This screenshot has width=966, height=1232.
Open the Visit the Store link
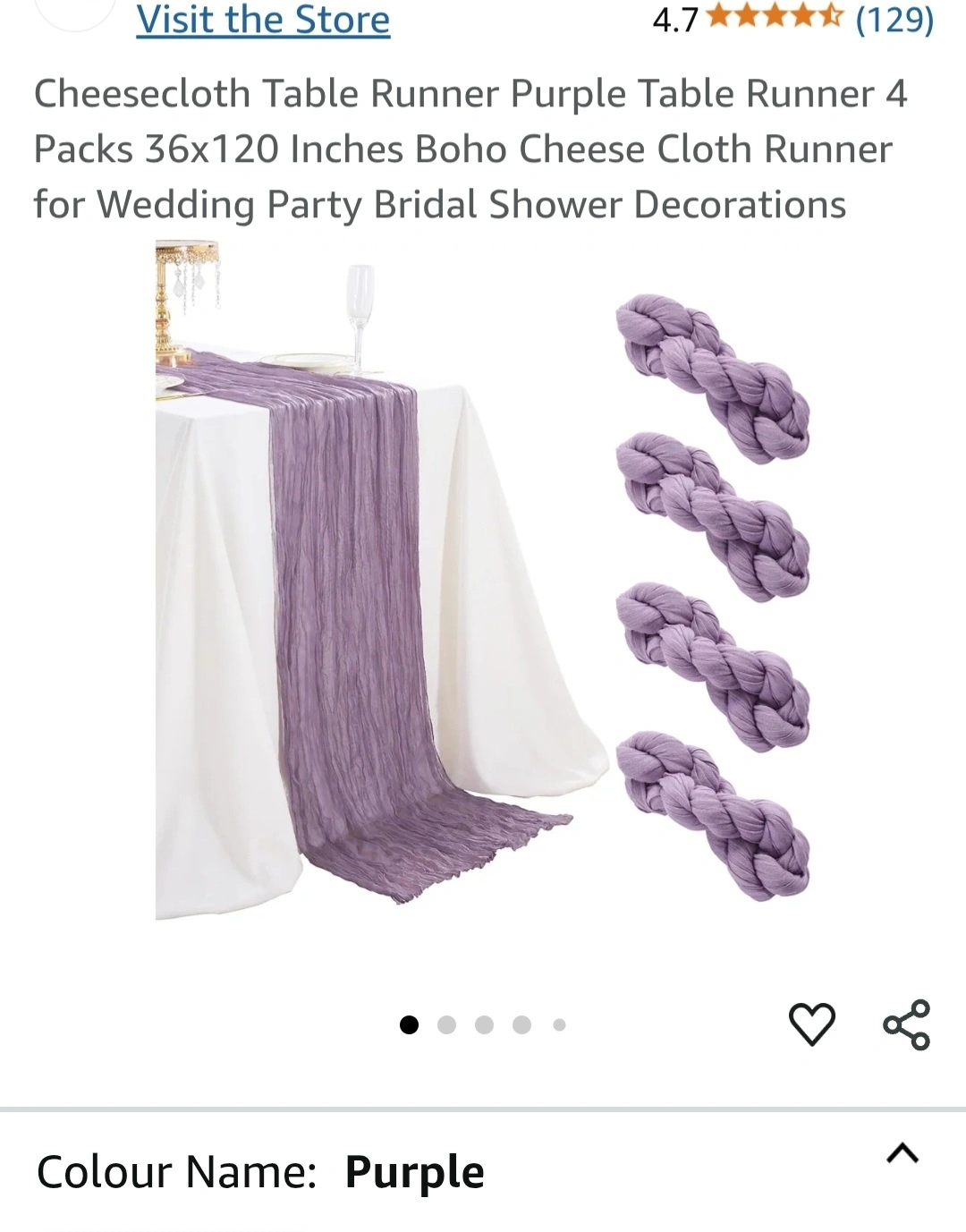tap(263, 20)
